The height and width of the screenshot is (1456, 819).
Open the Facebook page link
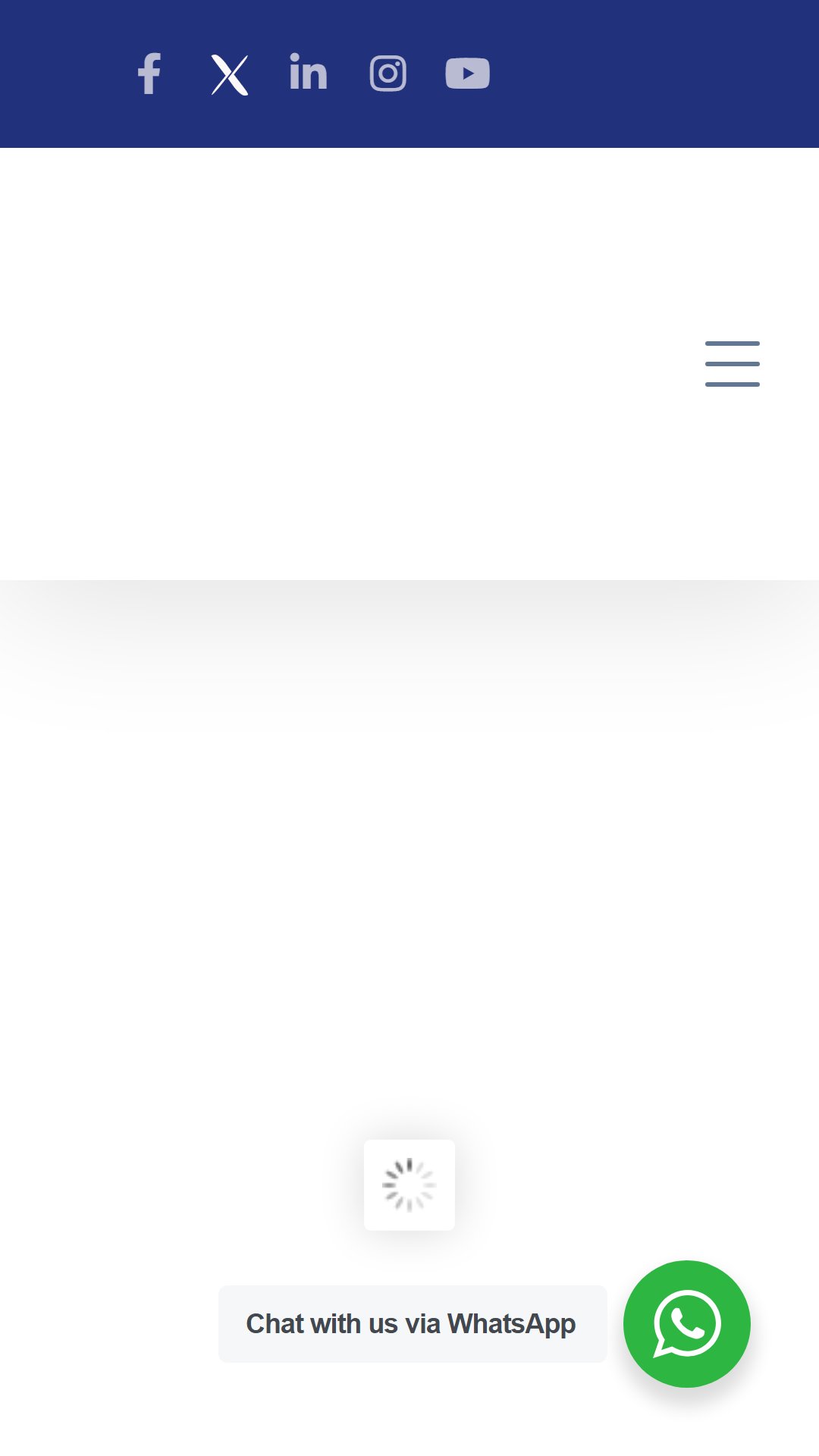pyautogui.click(x=149, y=74)
